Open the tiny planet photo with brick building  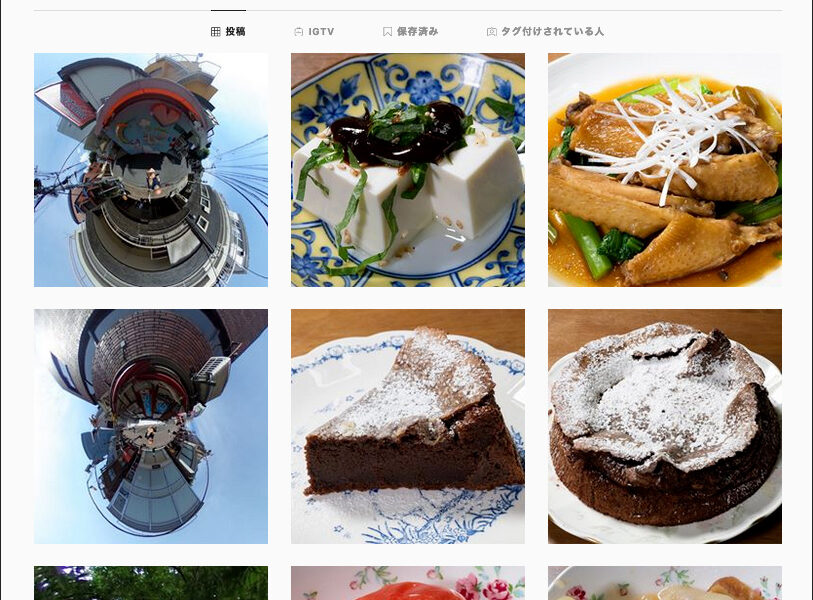click(x=150, y=426)
